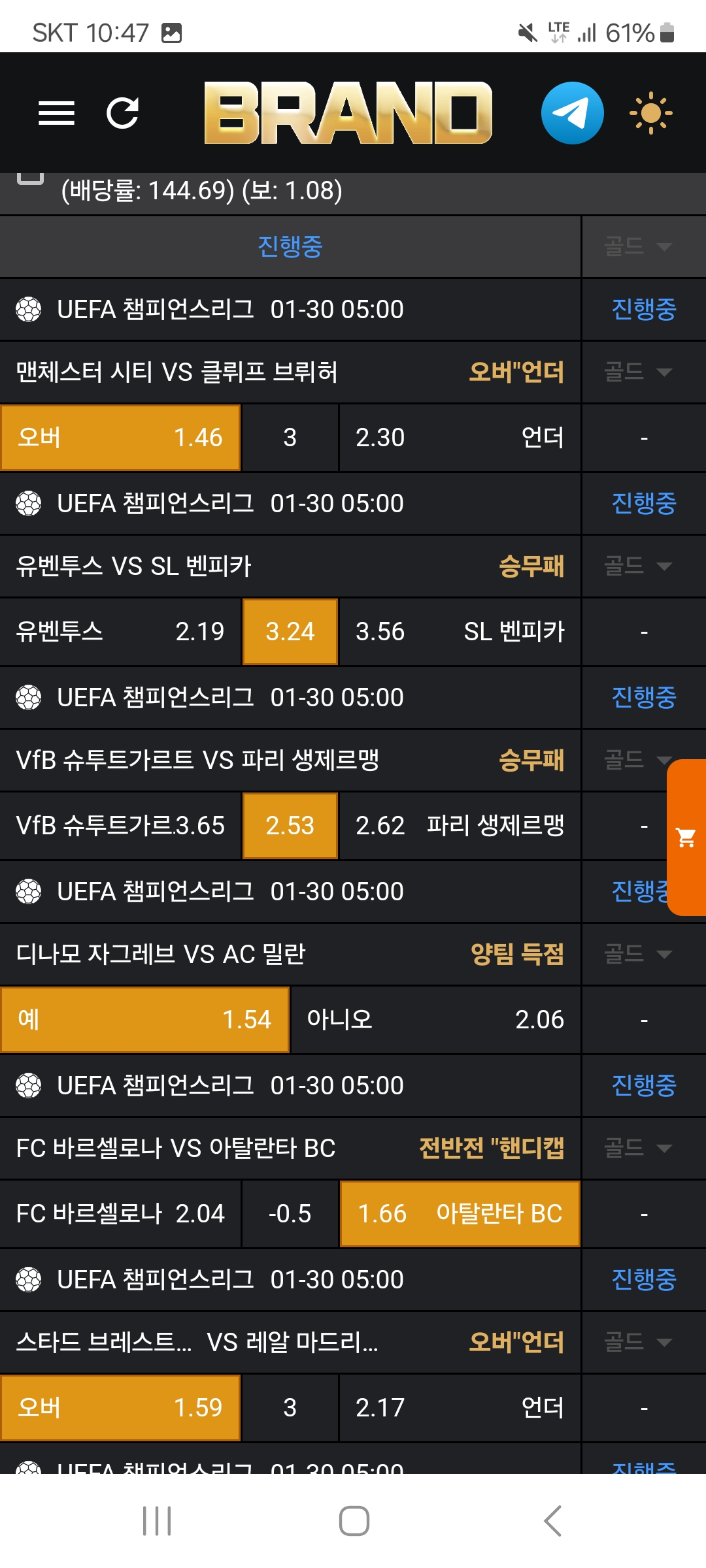Choose 유벤투스 win odds 2.19
Screen dimensions: 706x1568
[x=121, y=632]
